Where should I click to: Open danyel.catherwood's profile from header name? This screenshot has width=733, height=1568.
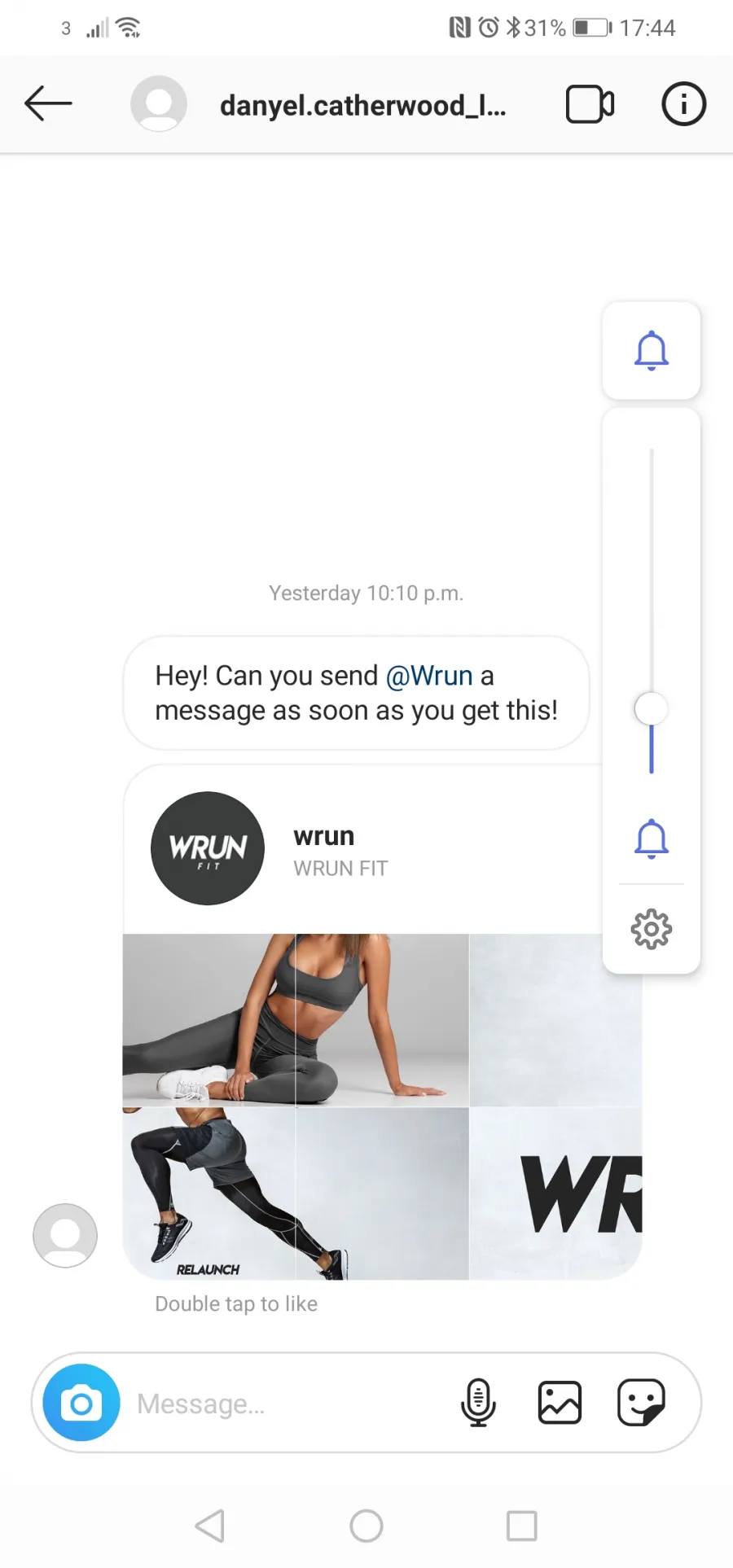(x=362, y=105)
